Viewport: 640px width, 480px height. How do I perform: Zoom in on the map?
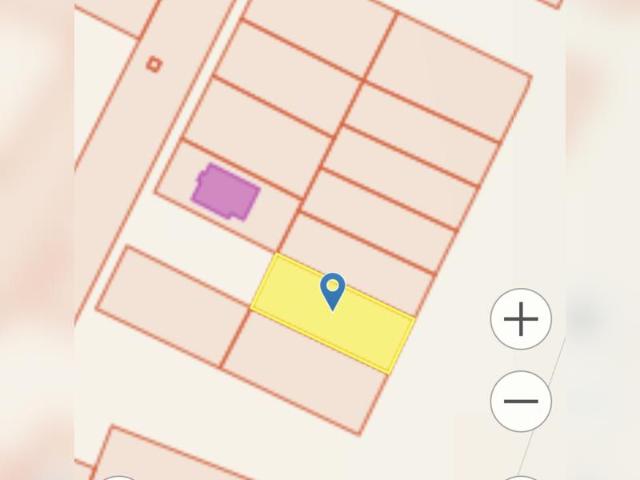pos(521,319)
